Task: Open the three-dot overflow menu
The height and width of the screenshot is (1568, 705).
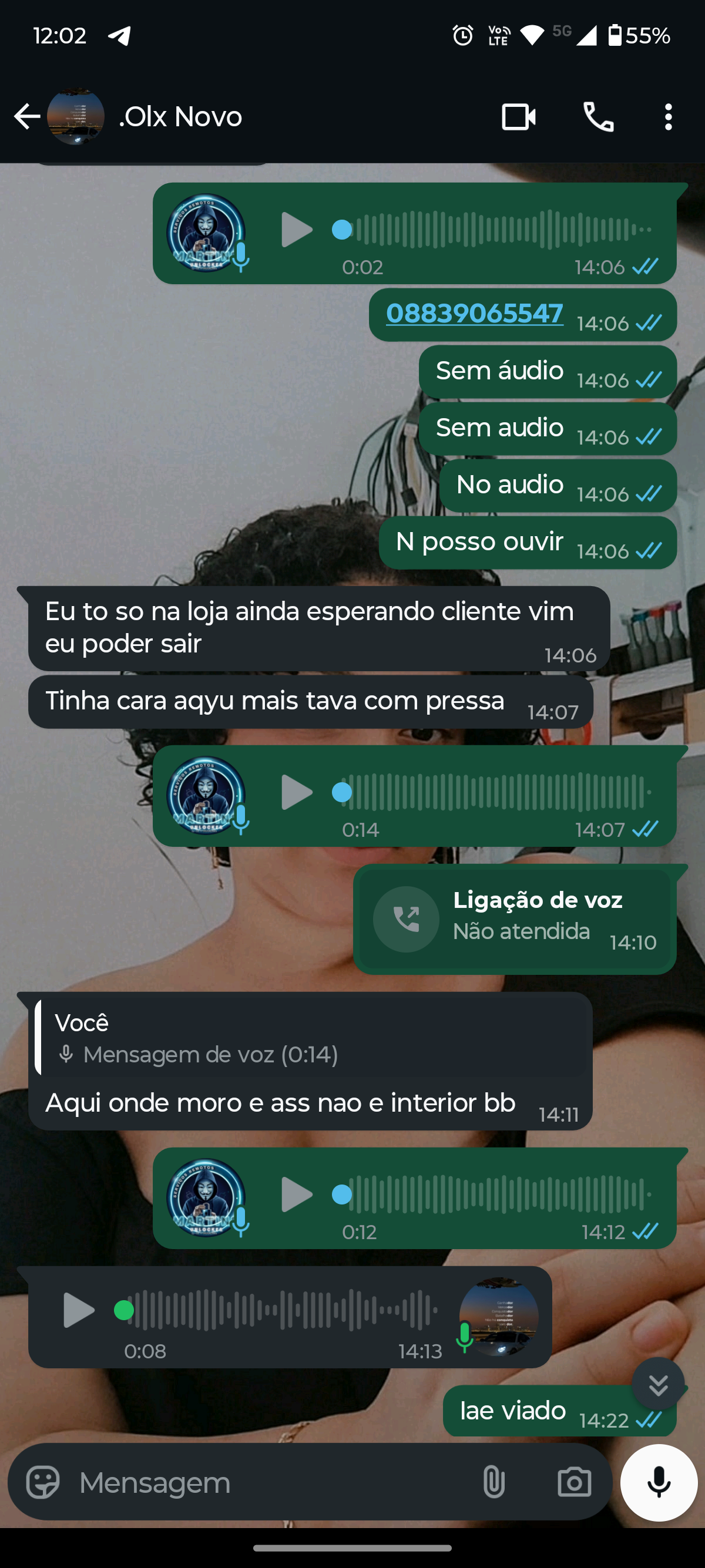Action: point(668,116)
